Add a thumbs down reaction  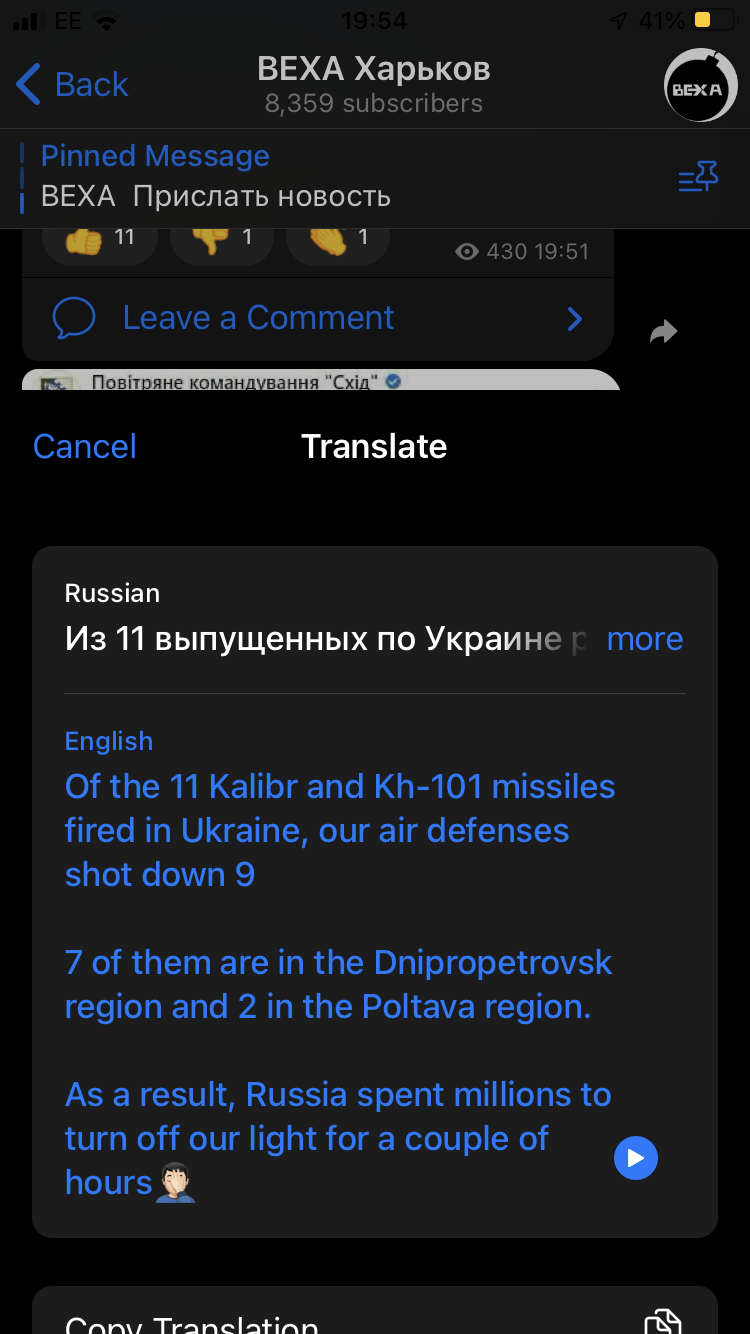[x=220, y=239]
